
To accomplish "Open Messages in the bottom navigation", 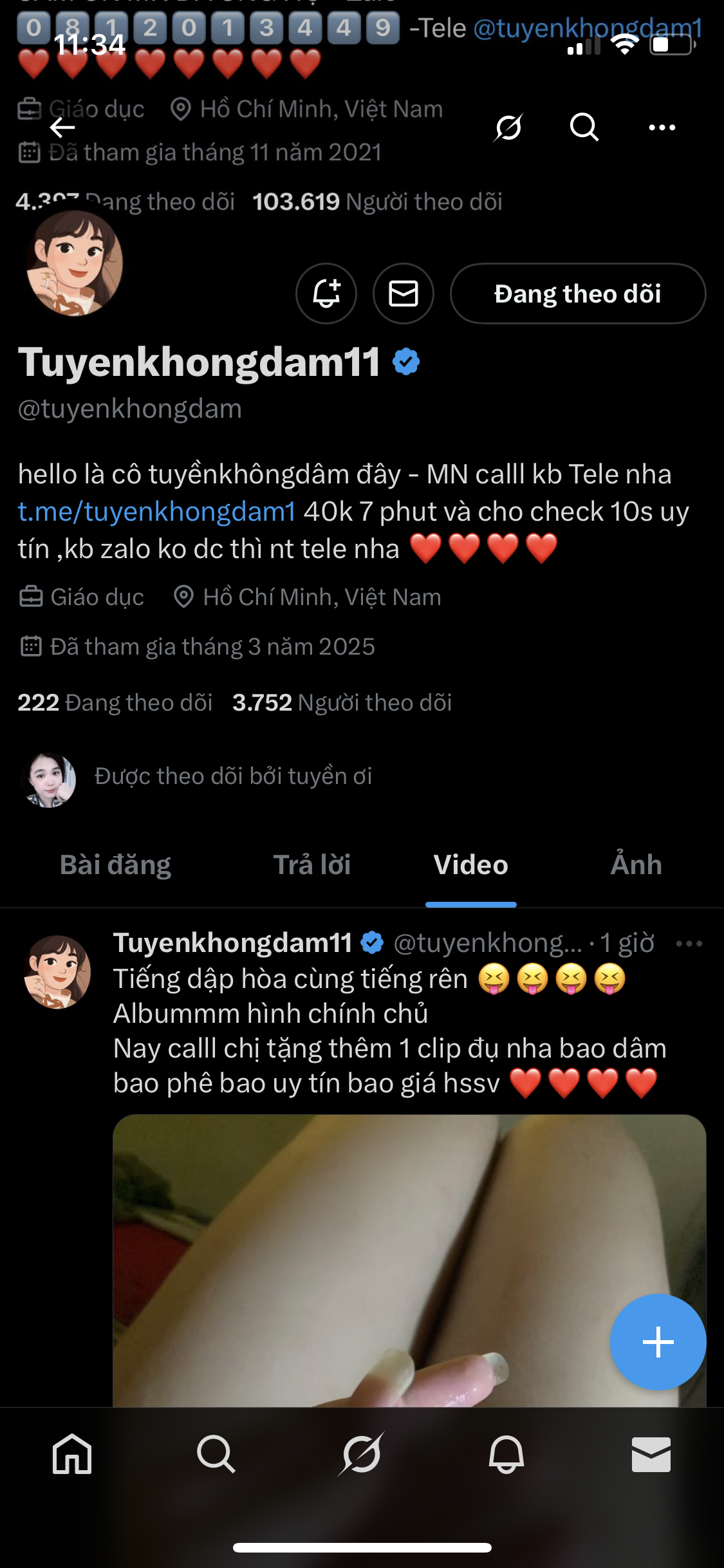I will [x=651, y=1454].
